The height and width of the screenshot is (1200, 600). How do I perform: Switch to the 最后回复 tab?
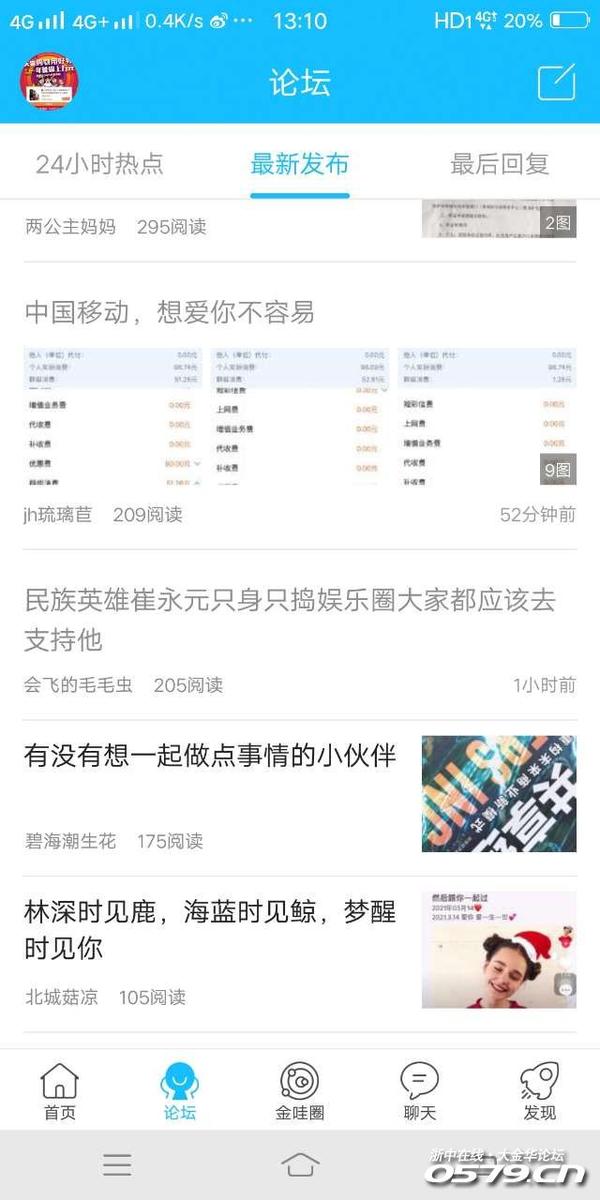[x=499, y=164]
